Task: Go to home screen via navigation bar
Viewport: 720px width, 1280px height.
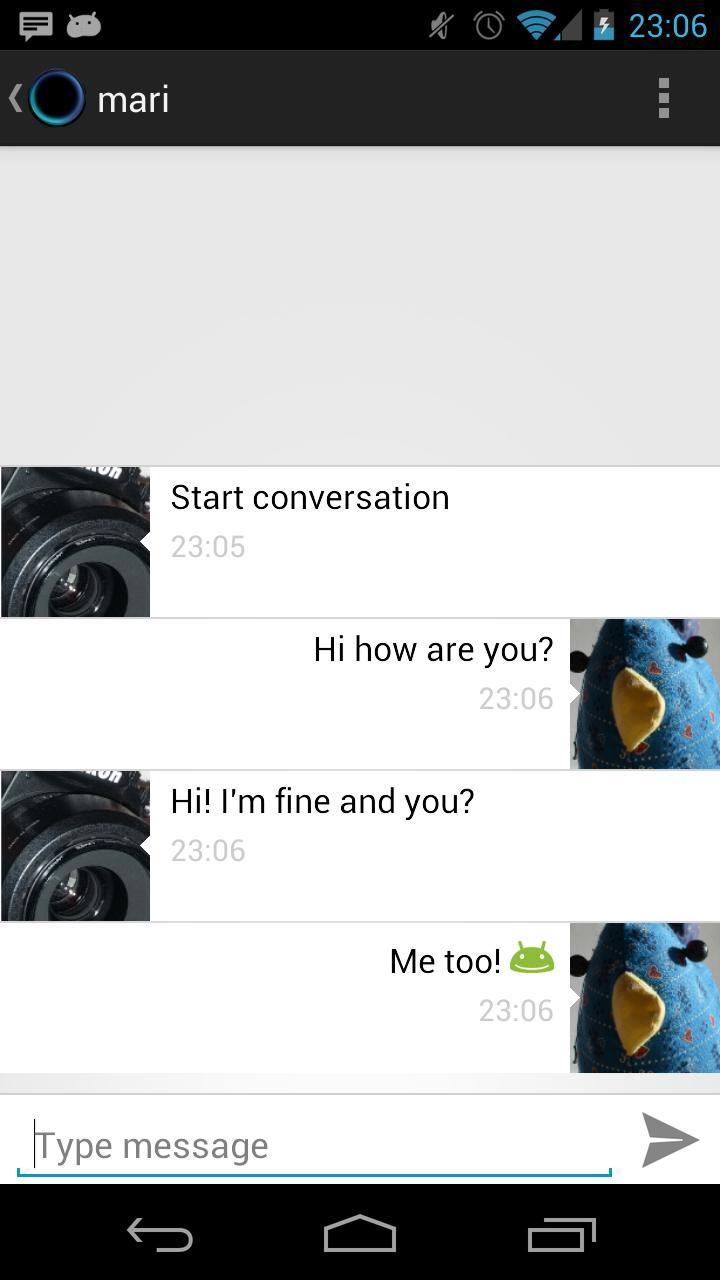Action: tap(360, 1233)
